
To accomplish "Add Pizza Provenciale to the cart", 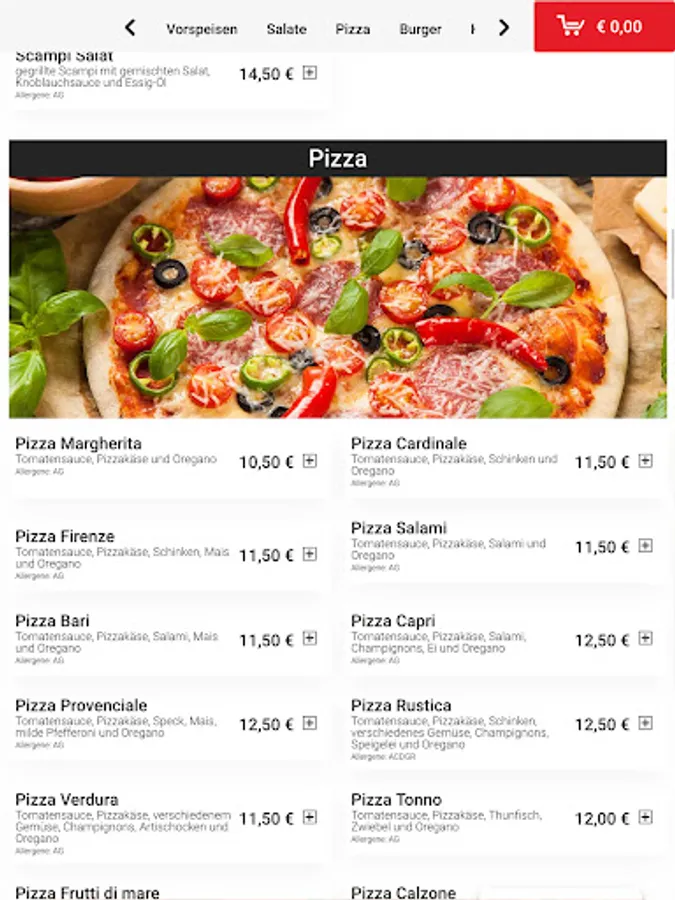I will [310, 723].
